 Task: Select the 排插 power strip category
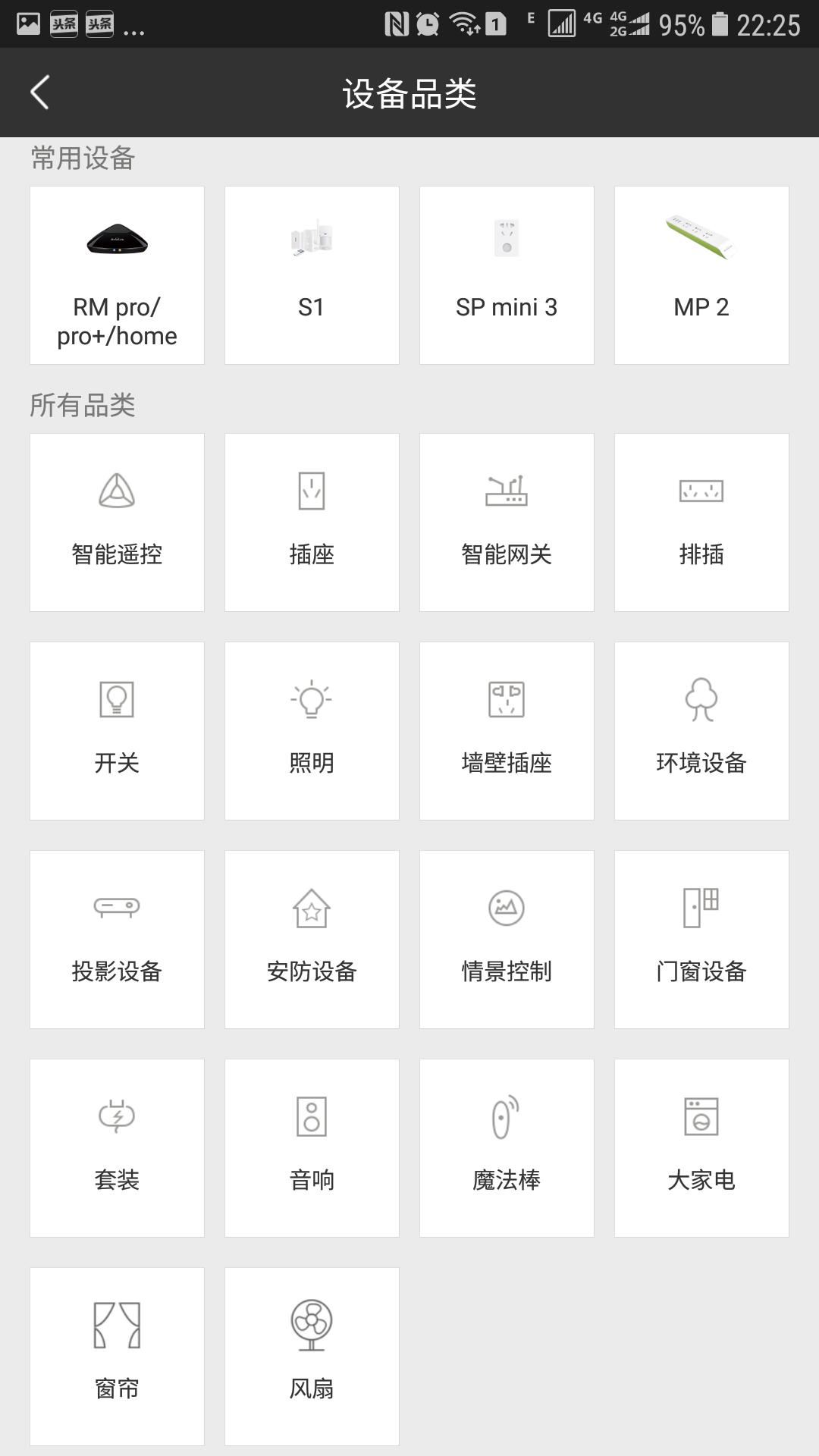pyautogui.click(x=701, y=521)
